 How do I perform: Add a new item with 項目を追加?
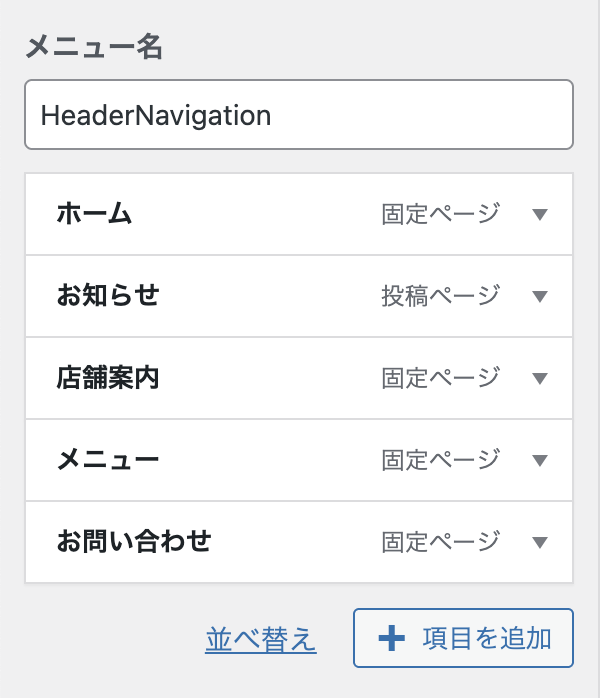[x=463, y=638]
